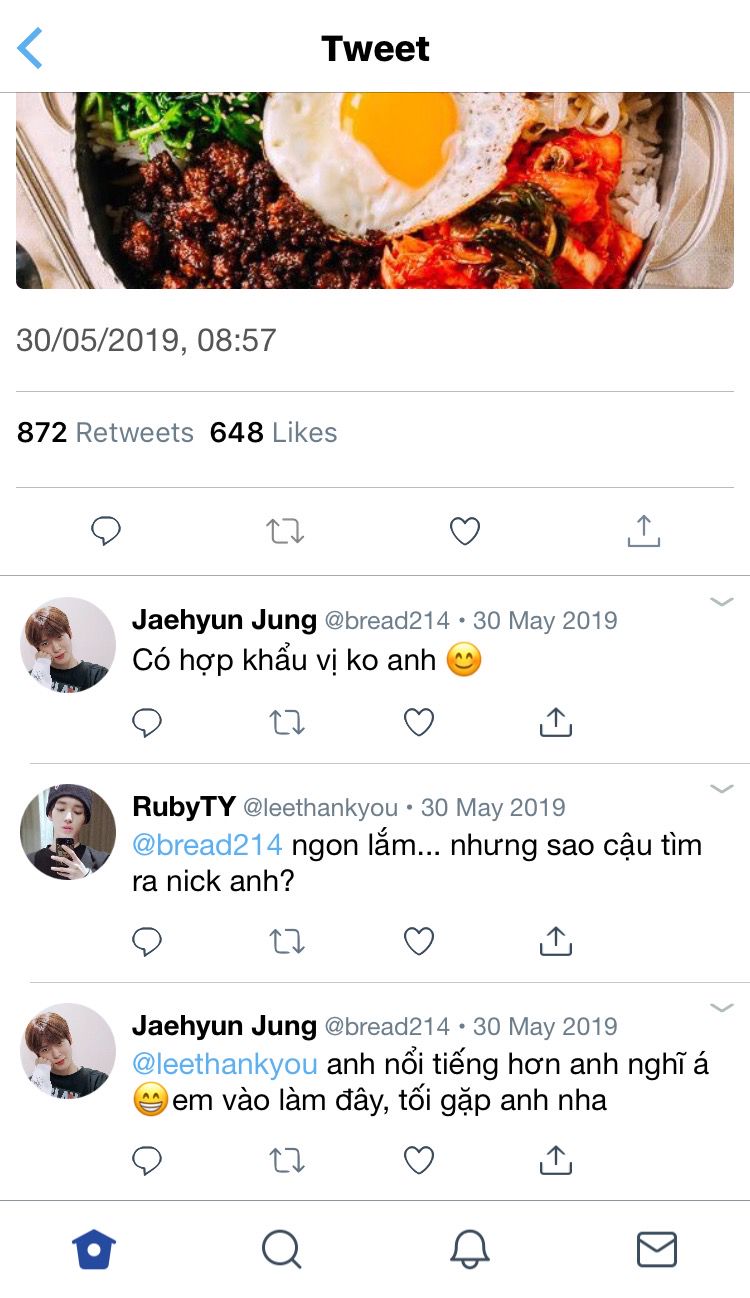Viewport: 750px width, 1298px height.
Task: Tap the @bread214 mention in RubyTY's reply
Action: [207, 845]
